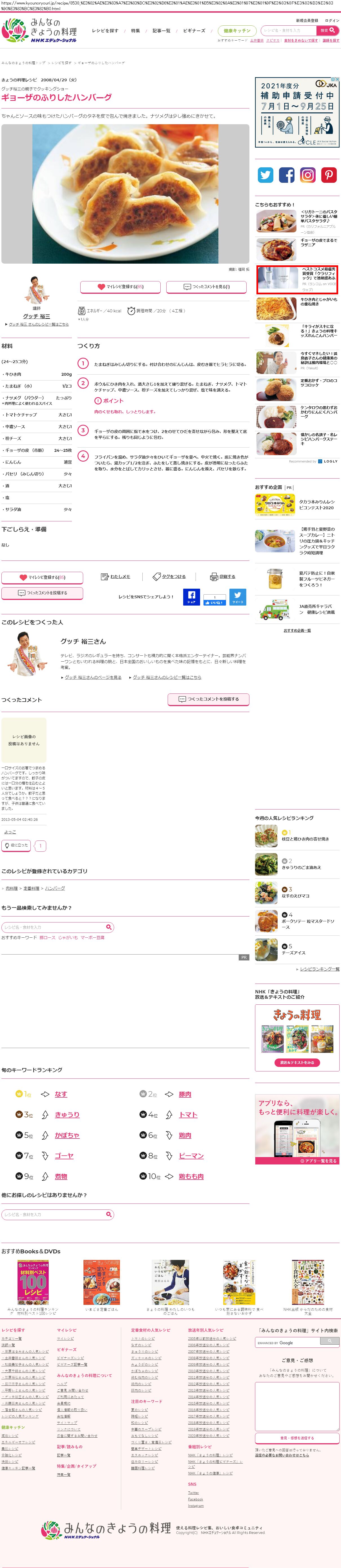Open the ハンバーグ category link
The height and width of the screenshot is (1568, 341).
coord(55,888)
